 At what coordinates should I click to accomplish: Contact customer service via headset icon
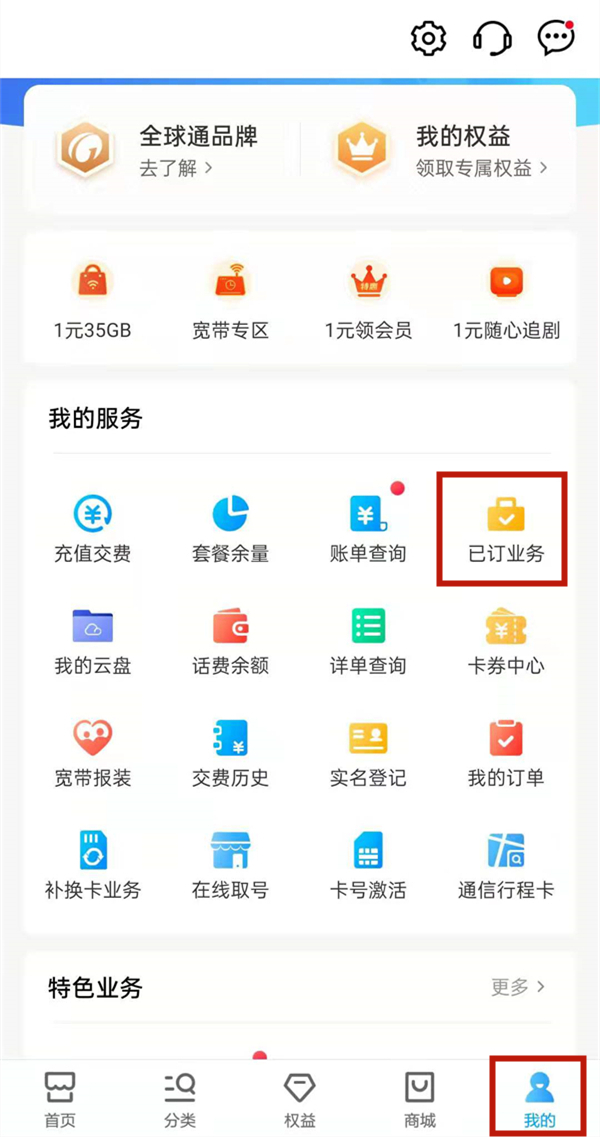click(x=492, y=39)
